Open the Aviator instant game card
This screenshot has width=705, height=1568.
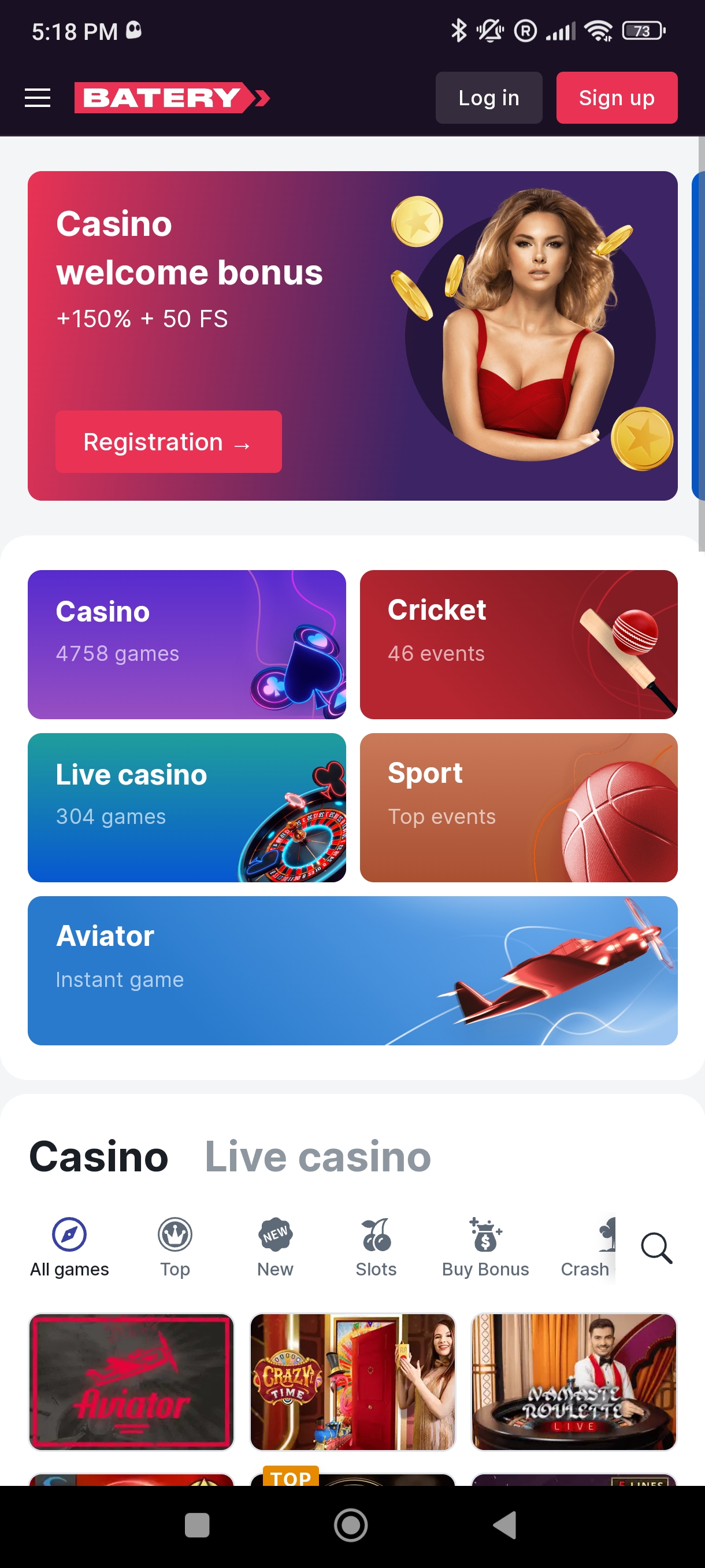(x=351, y=970)
